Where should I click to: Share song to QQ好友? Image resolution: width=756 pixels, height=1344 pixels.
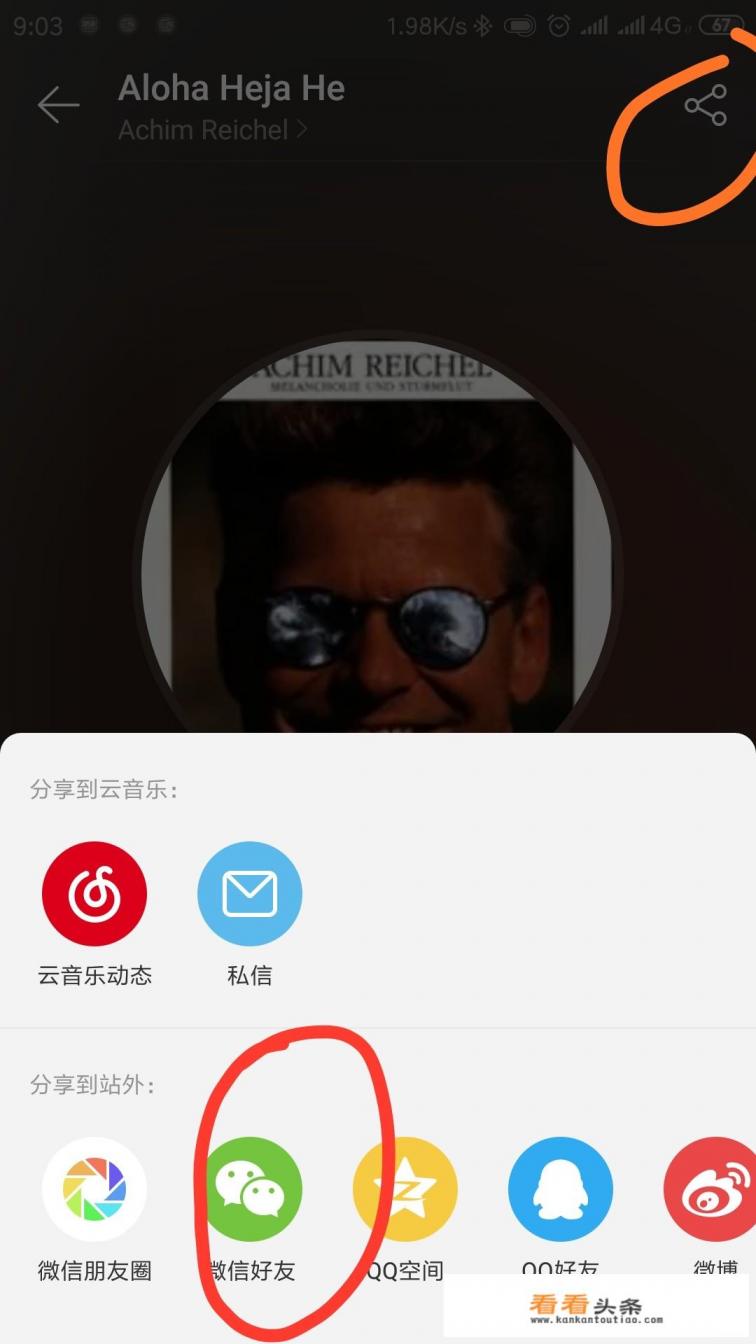tap(560, 1188)
